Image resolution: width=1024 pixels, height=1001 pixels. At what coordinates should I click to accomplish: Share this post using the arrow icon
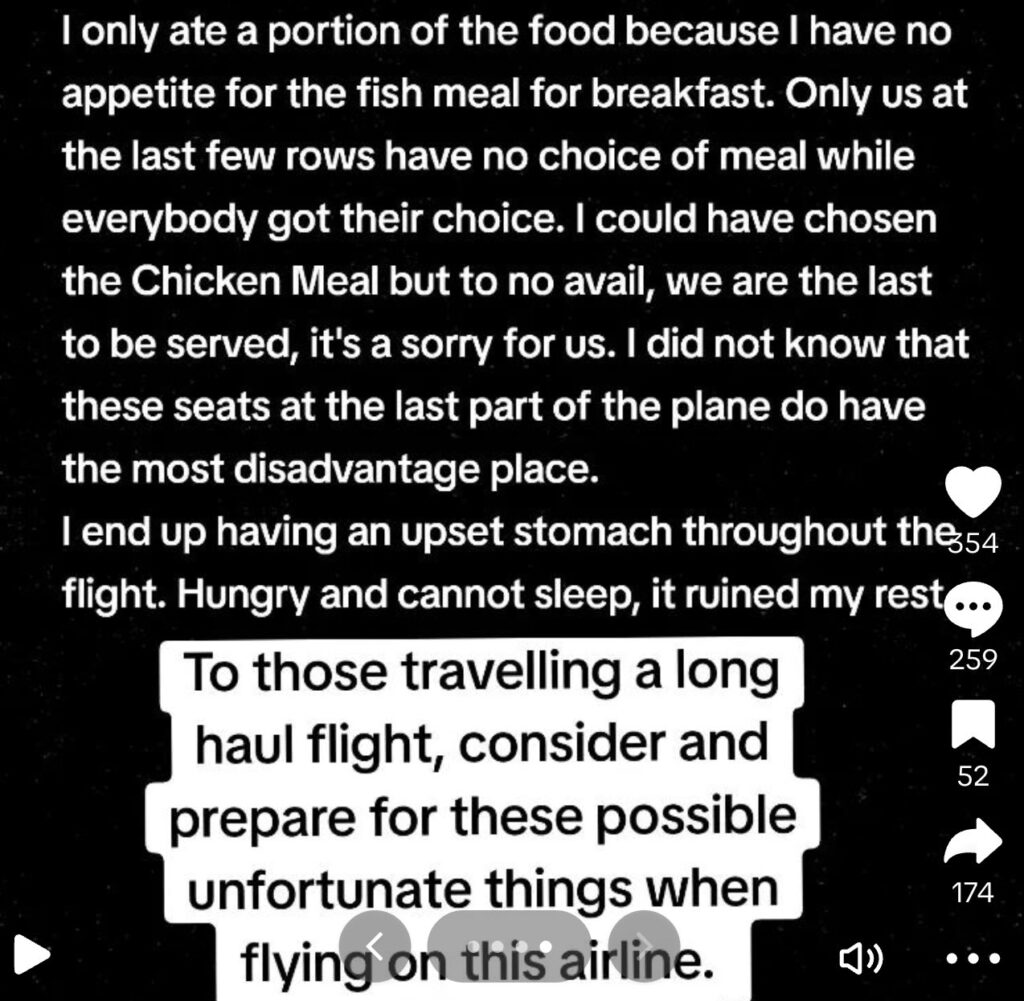[972, 842]
